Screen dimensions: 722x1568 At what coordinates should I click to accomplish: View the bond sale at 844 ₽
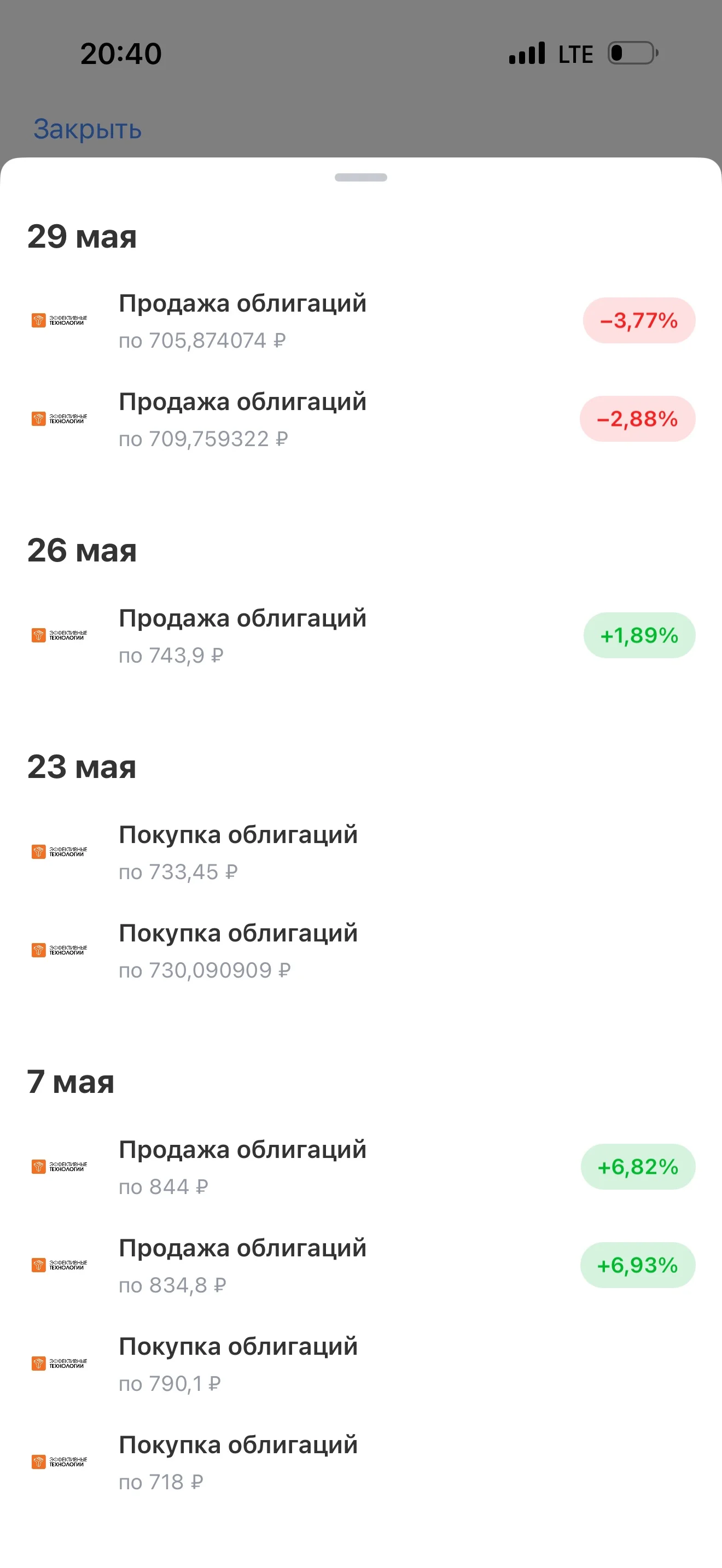[x=361, y=1167]
